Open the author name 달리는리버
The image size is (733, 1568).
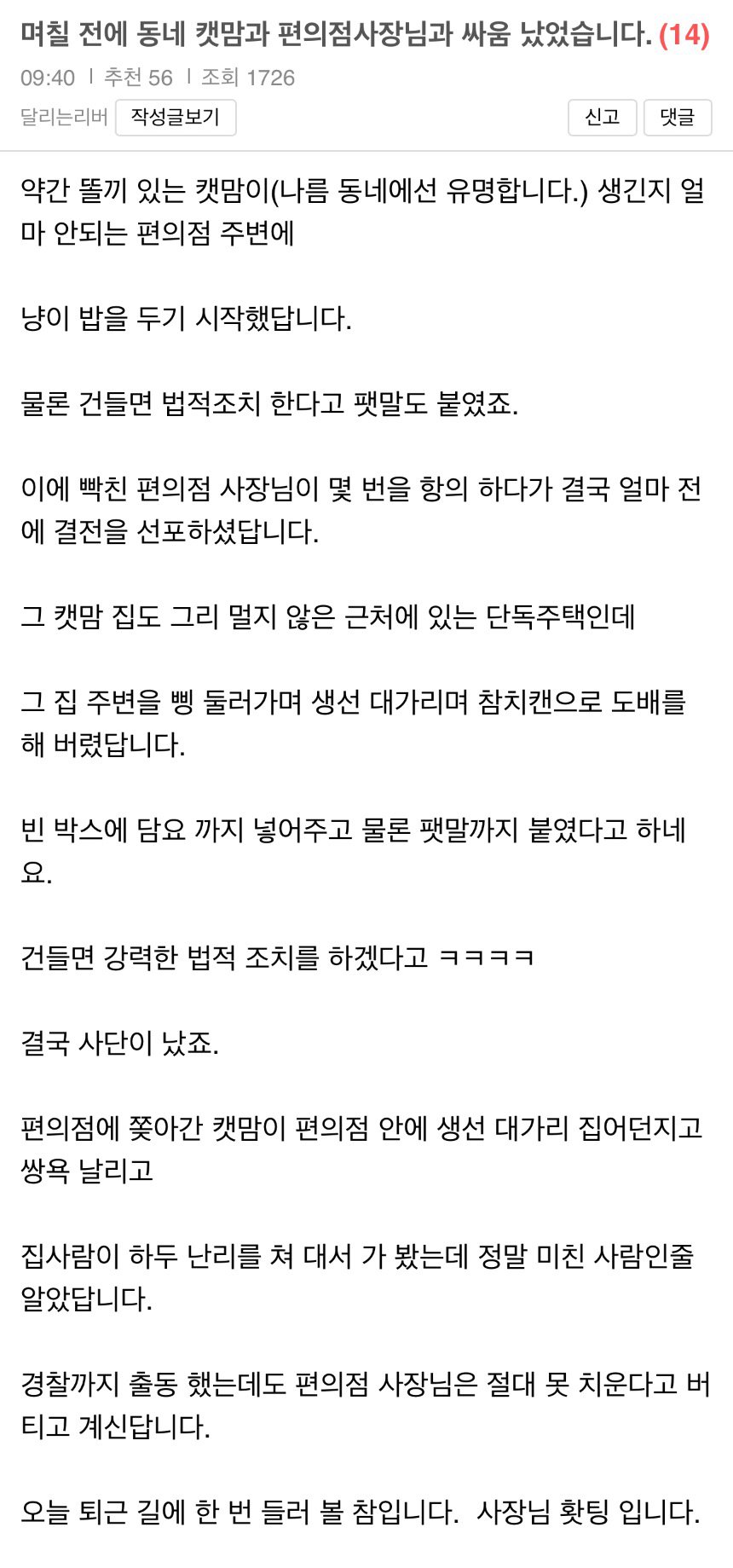pyautogui.click(x=64, y=118)
